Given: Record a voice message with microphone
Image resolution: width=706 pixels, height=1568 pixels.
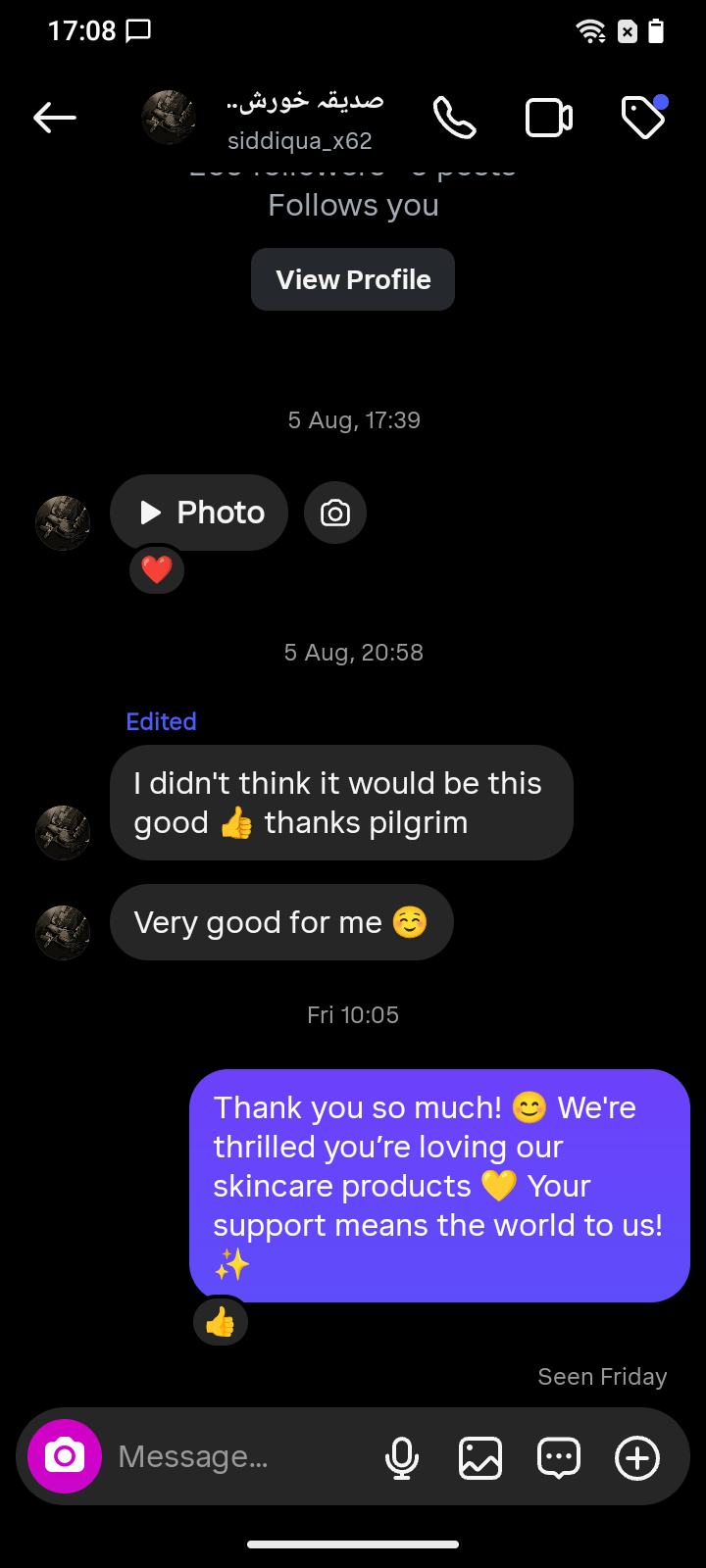Looking at the screenshot, I should [402, 1457].
